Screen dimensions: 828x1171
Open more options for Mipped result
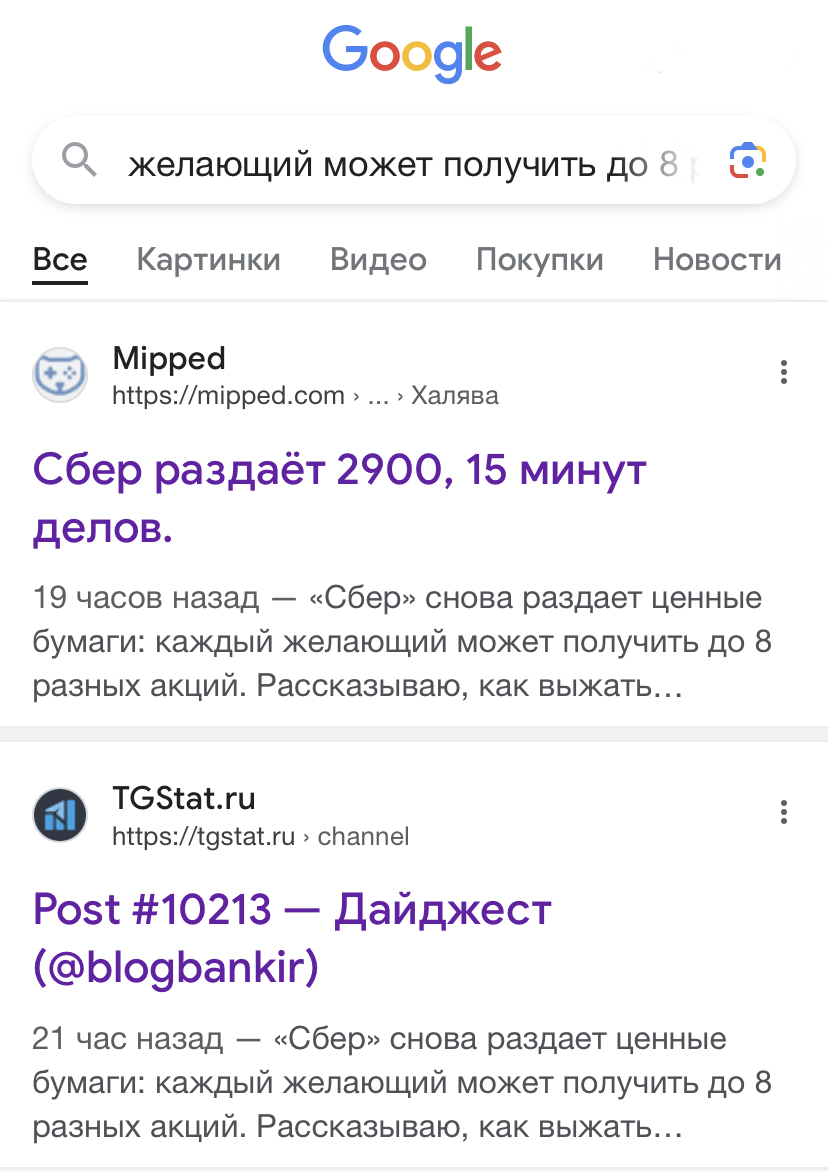coord(783,372)
